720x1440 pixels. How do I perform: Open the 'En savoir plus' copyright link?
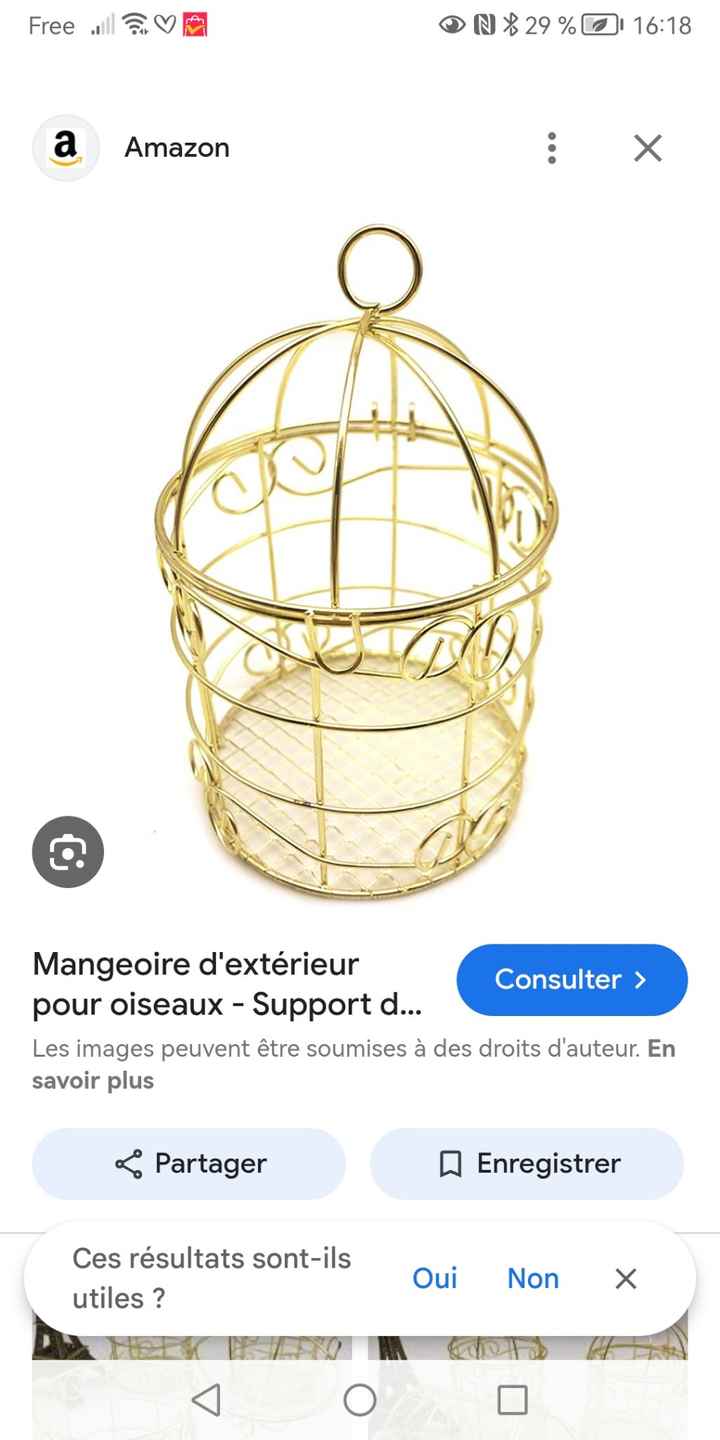click(x=93, y=1081)
